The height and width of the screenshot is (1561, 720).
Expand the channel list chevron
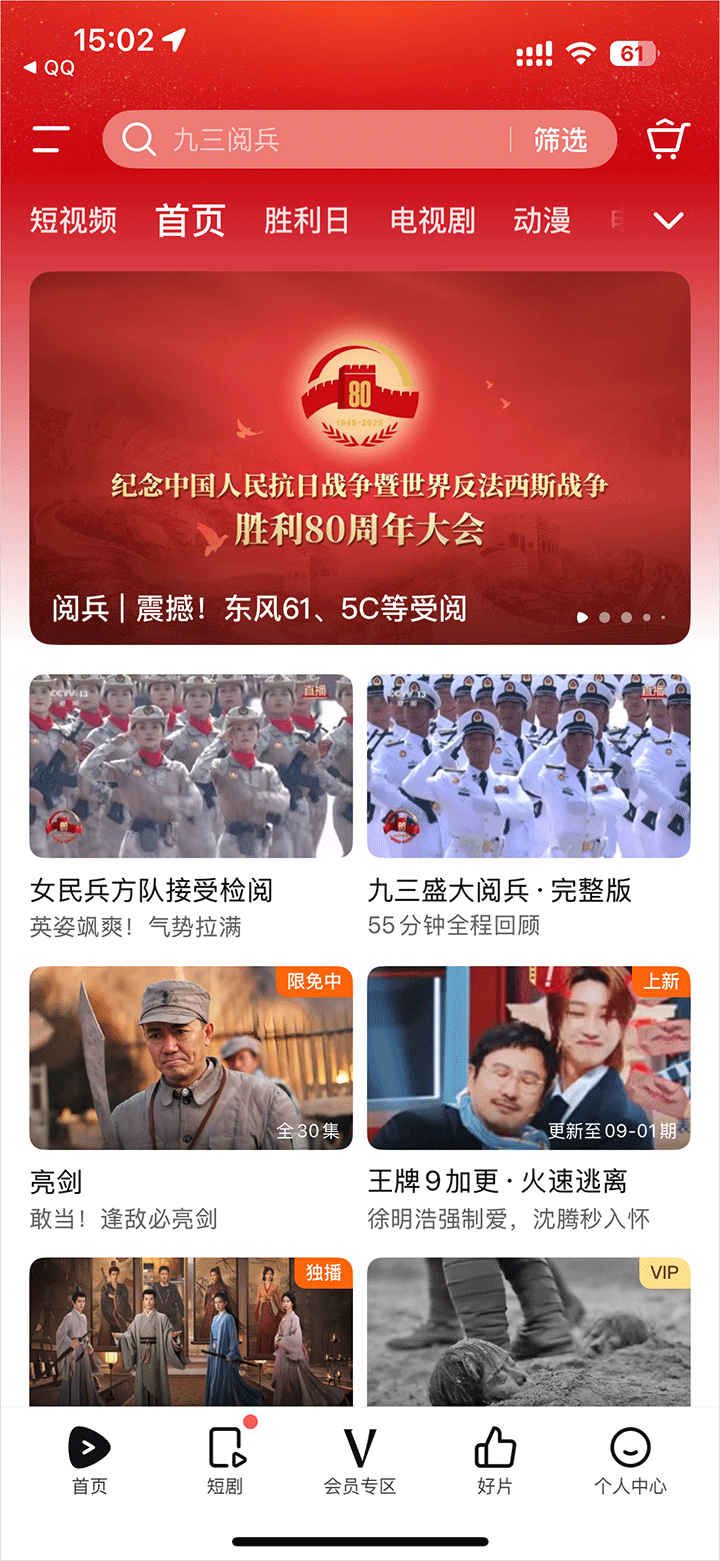click(x=668, y=221)
